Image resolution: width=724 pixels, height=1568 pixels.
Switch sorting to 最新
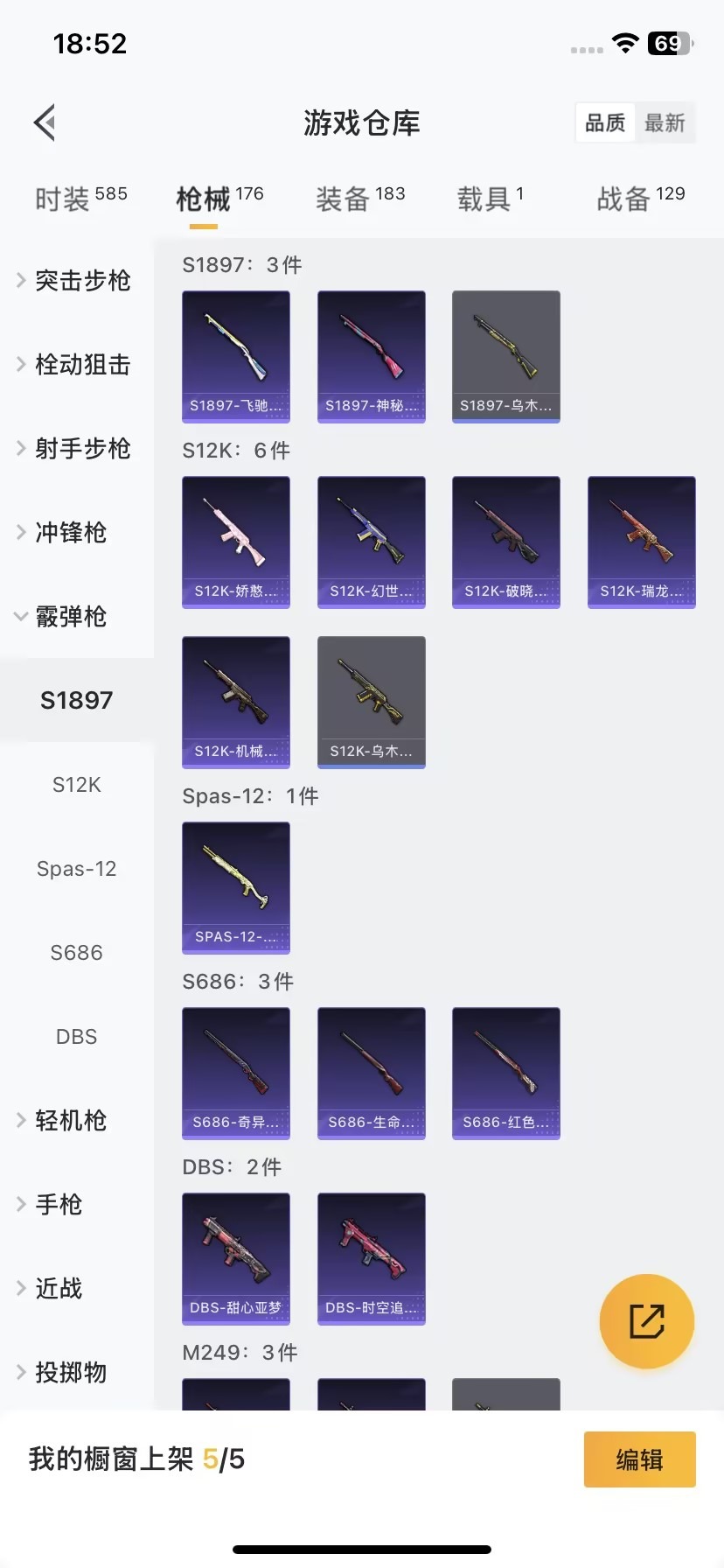665,122
